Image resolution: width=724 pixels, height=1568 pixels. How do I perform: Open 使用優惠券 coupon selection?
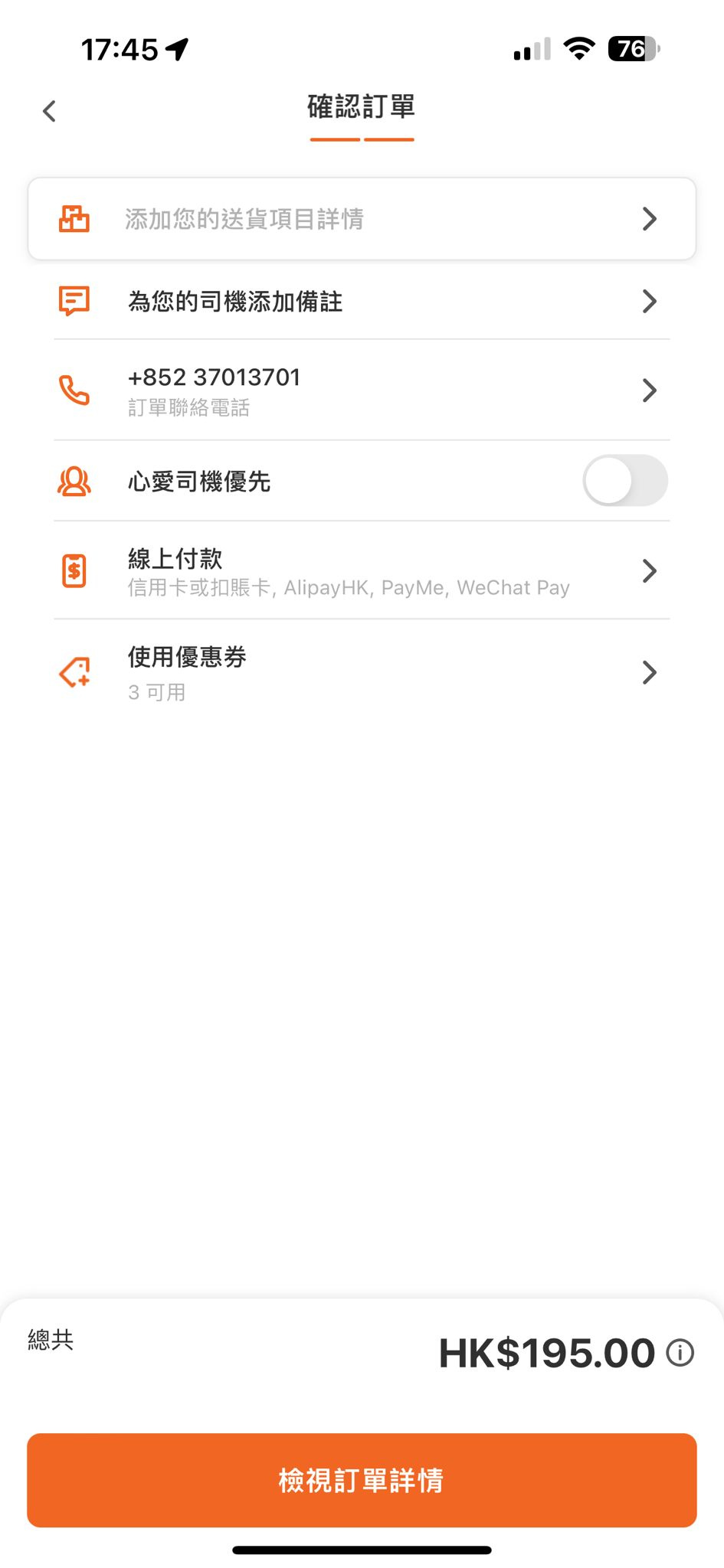(362, 672)
